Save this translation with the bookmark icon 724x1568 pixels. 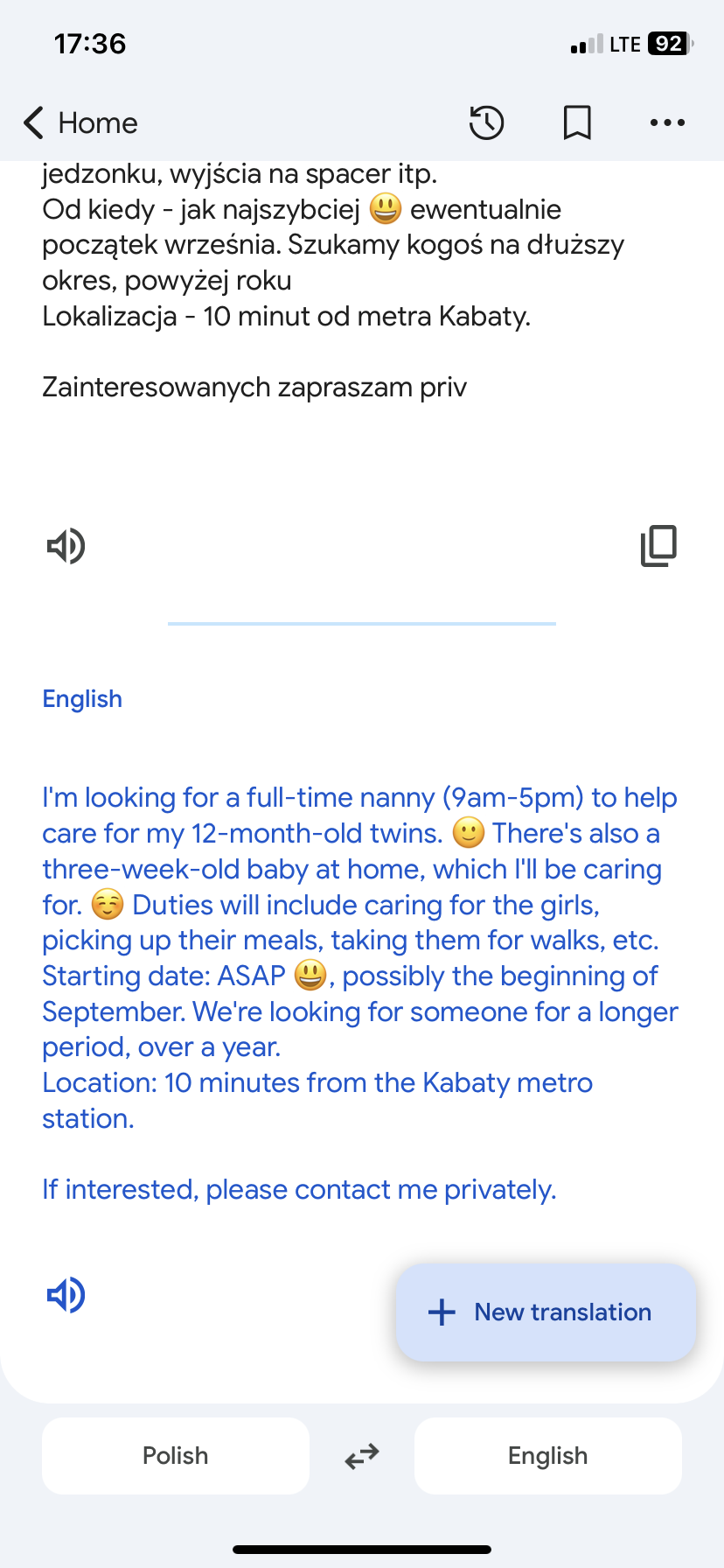point(577,122)
